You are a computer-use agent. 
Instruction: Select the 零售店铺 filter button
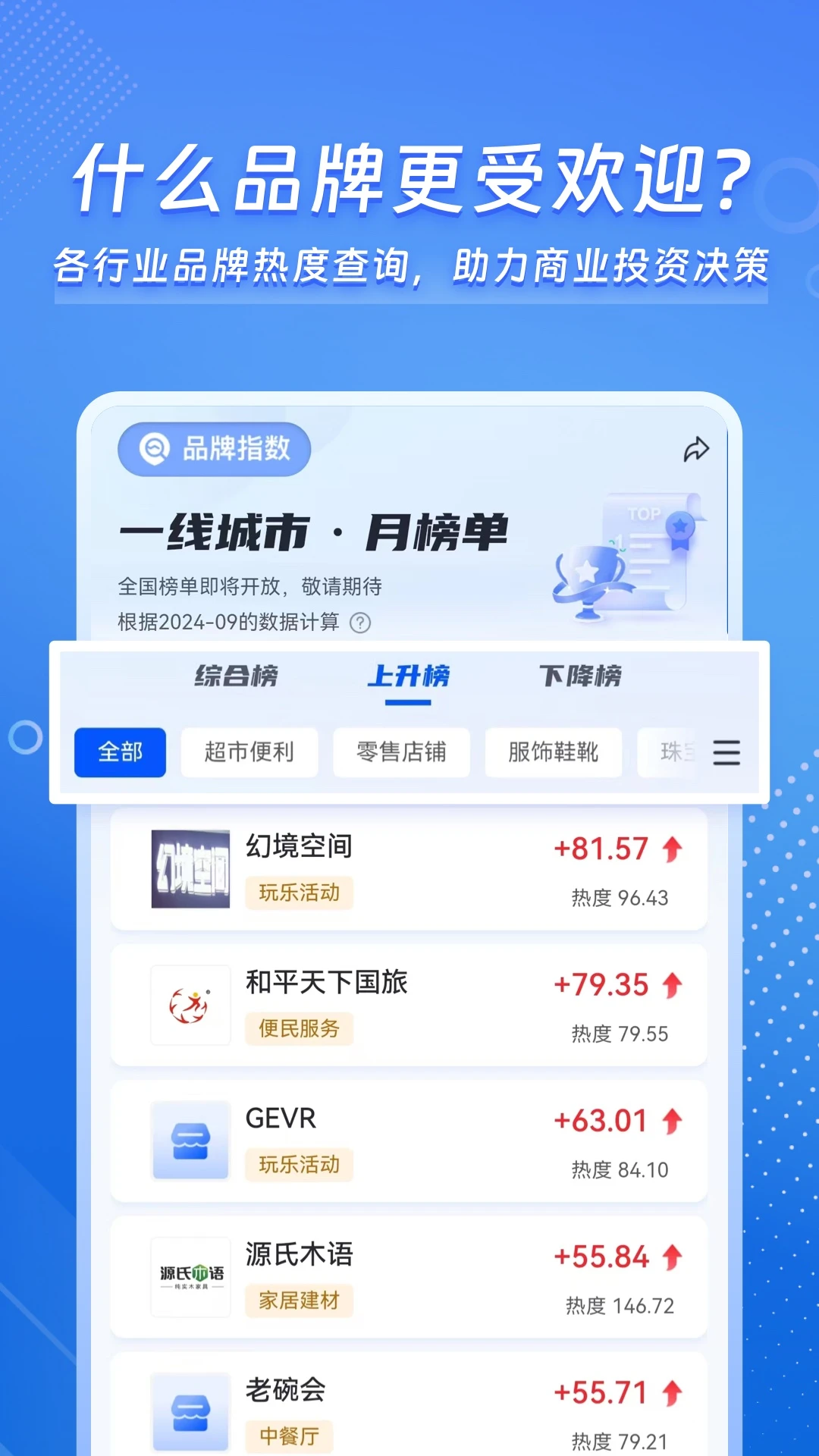pyautogui.click(x=401, y=752)
